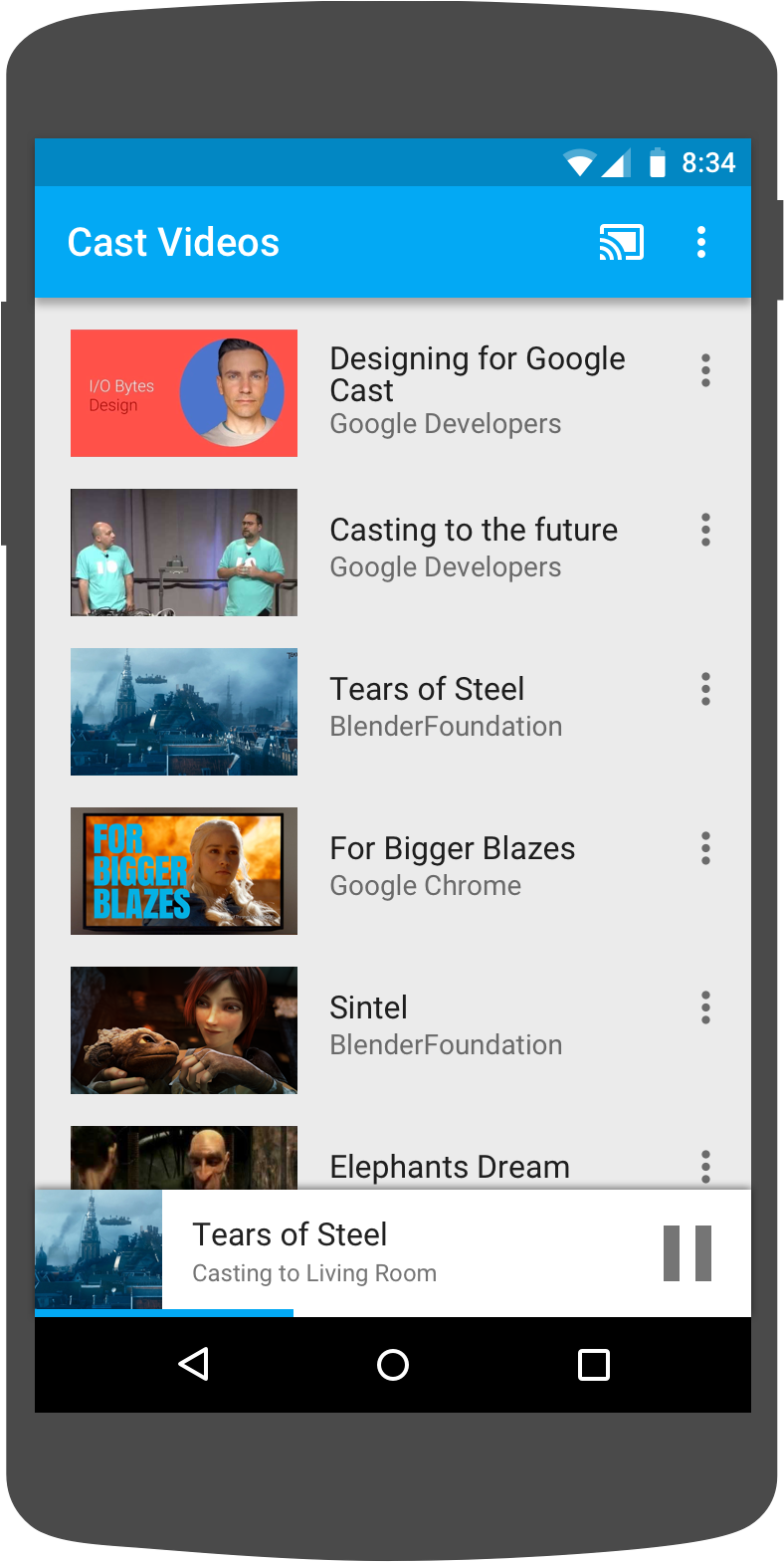
Task: Open options for For Bigger Blazes
Action: click(705, 848)
